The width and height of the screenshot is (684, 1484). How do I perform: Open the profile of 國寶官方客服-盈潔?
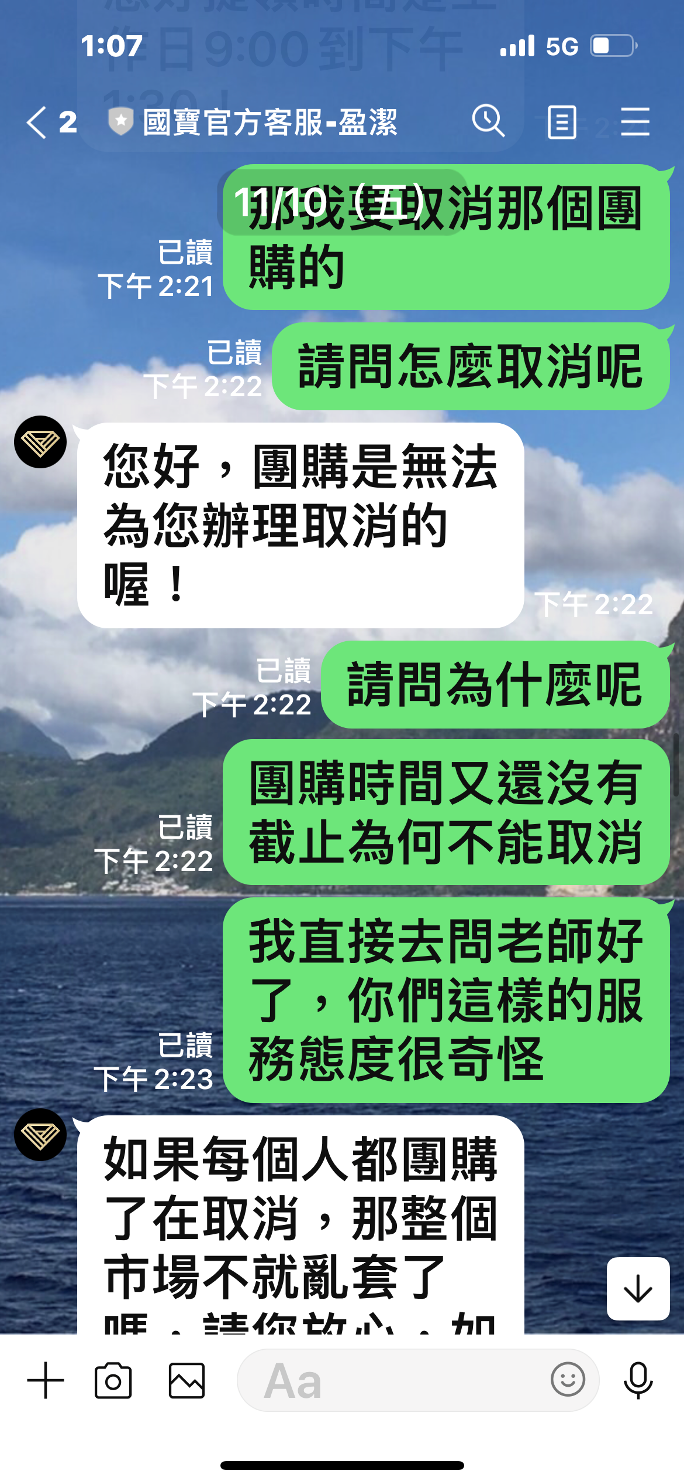pos(40,443)
